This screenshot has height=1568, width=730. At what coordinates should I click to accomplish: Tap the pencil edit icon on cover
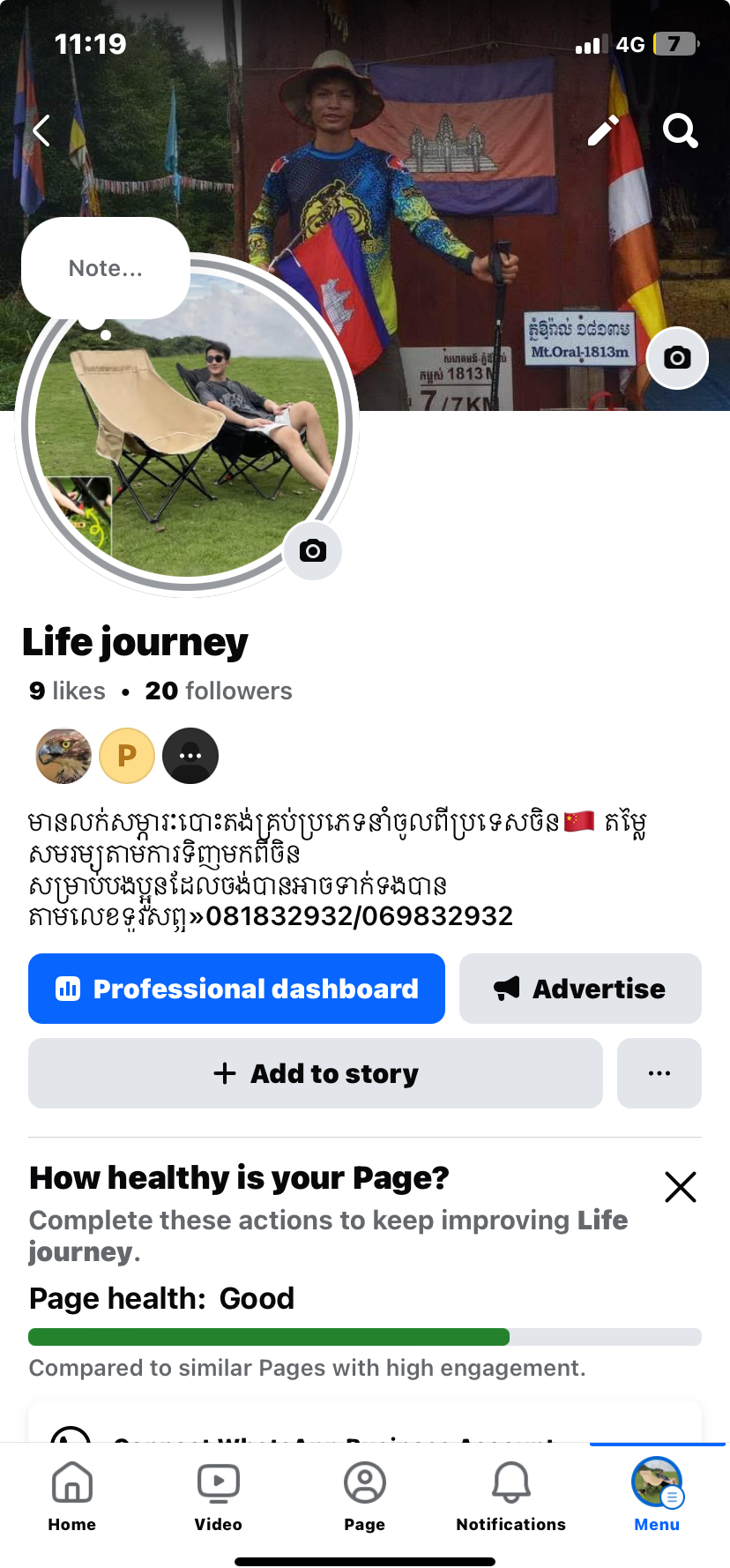pyautogui.click(x=604, y=131)
